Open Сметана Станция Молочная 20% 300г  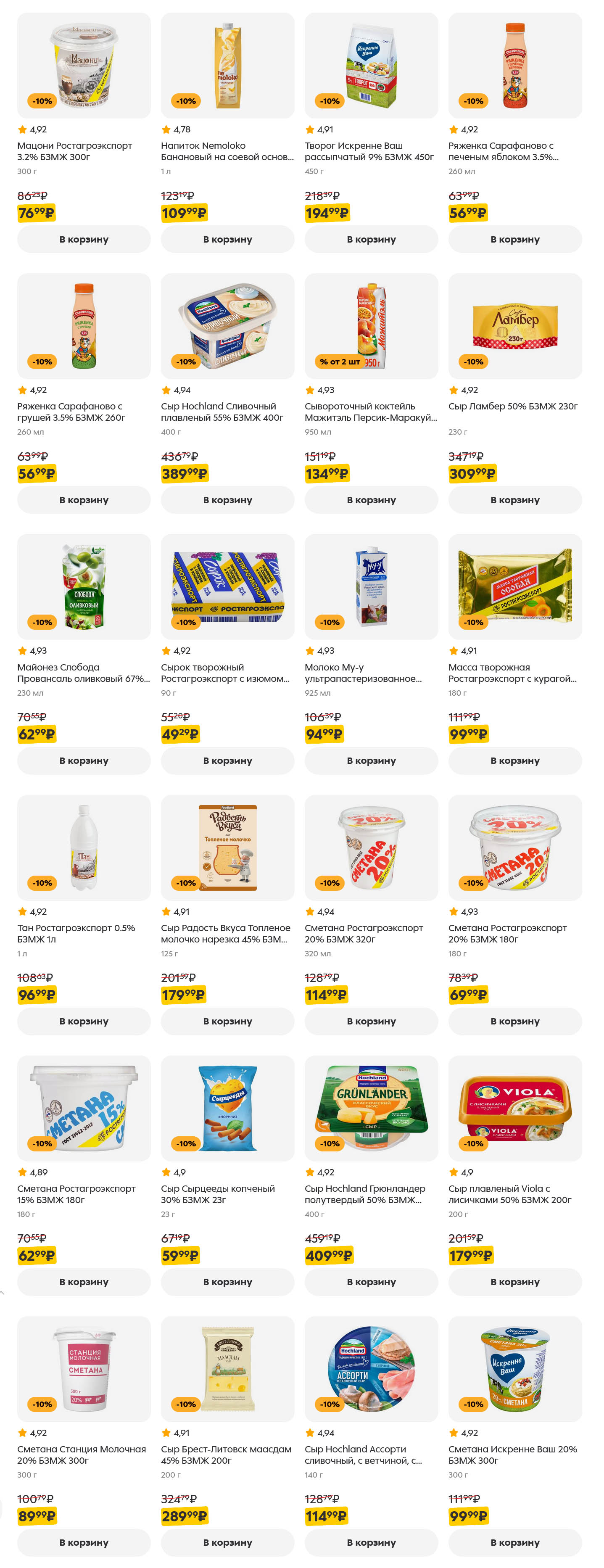click(82, 1454)
